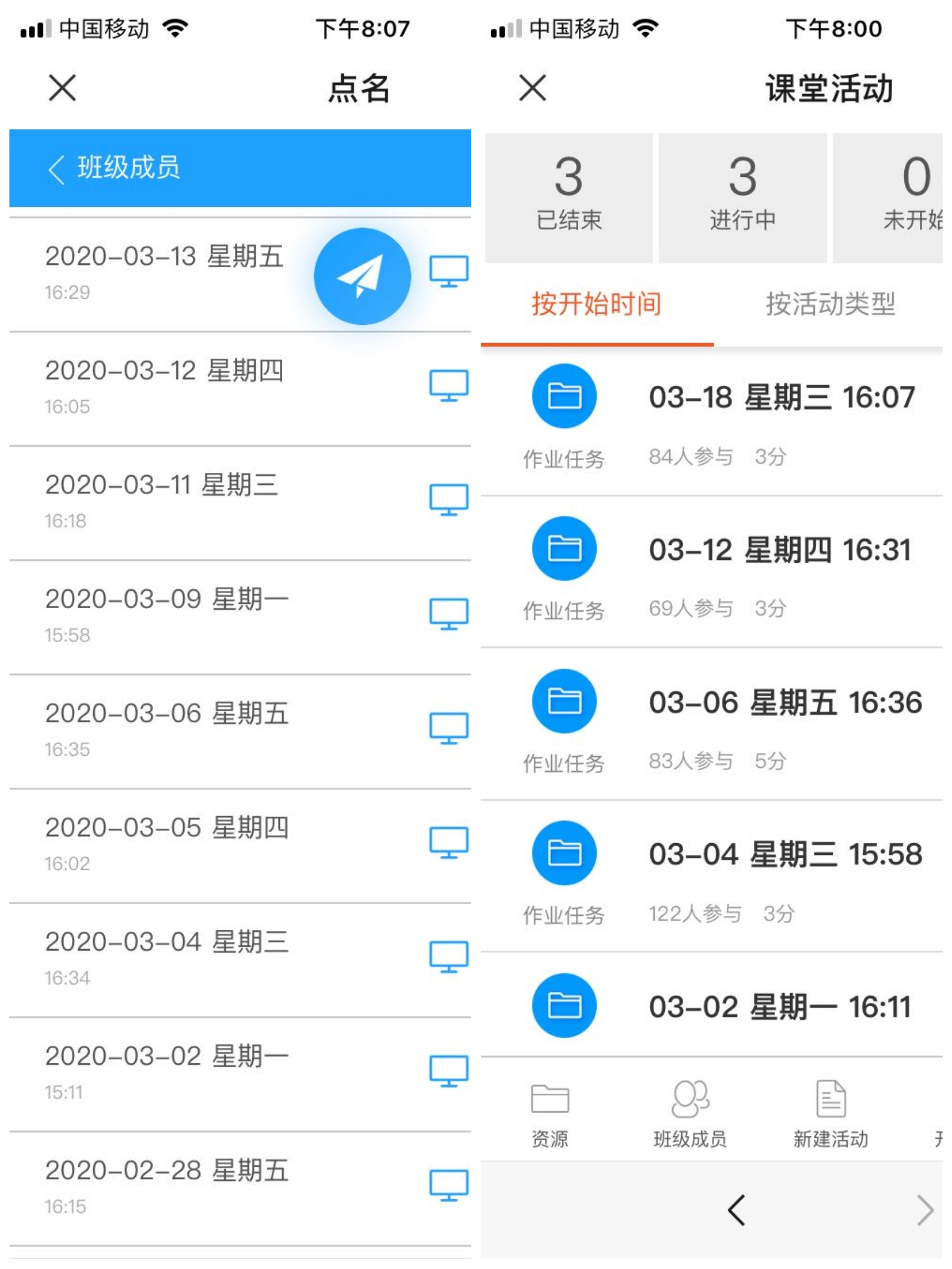Open roll call record 2020-03-05 星期四

(x=166, y=843)
